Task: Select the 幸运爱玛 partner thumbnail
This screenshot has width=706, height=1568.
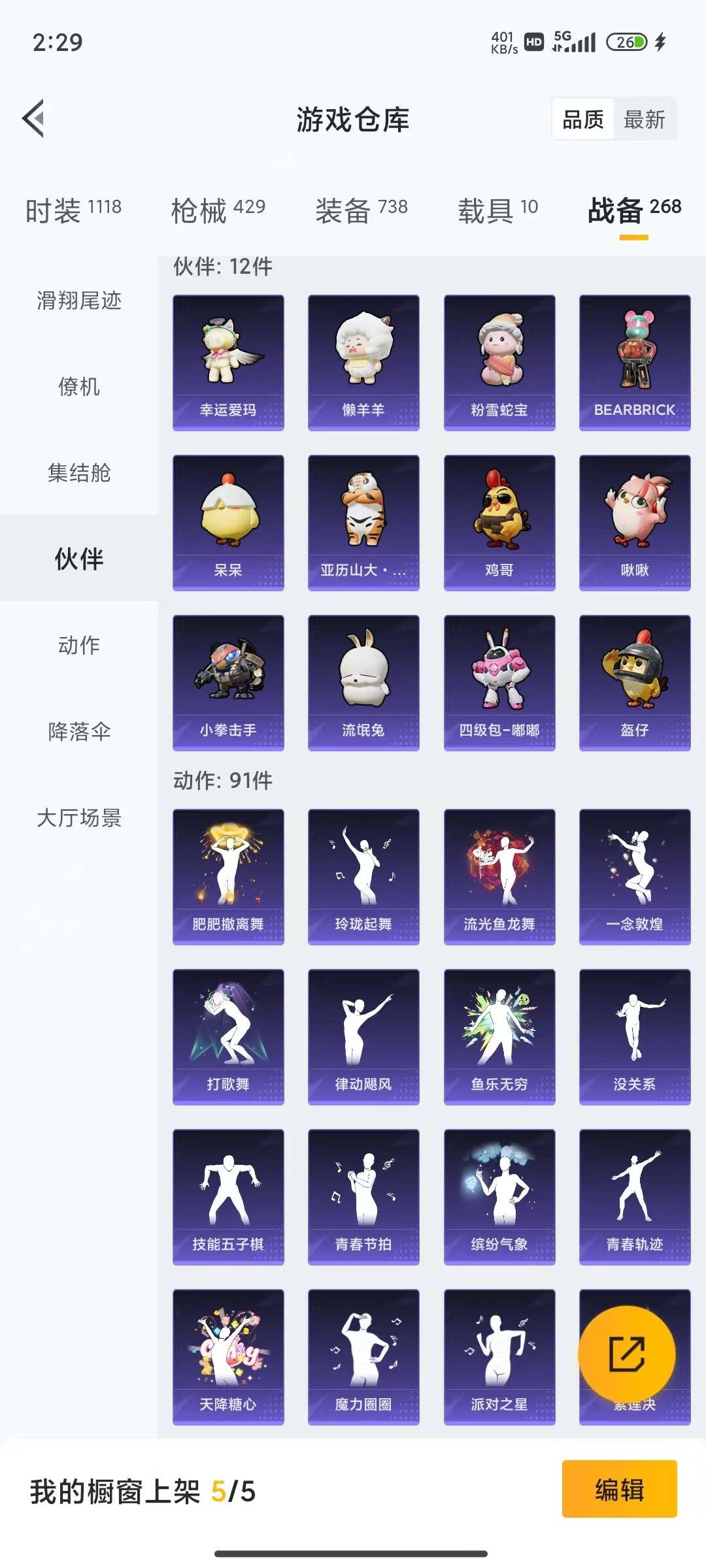Action: (x=228, y=363)
